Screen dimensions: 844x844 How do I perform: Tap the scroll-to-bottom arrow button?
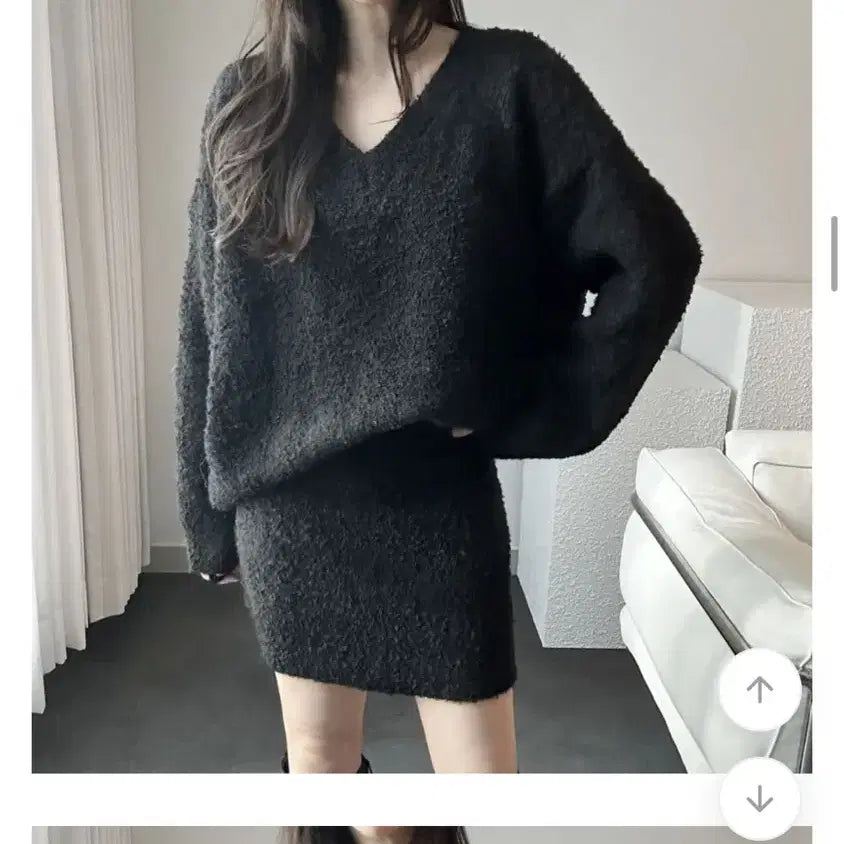[760, 798]
